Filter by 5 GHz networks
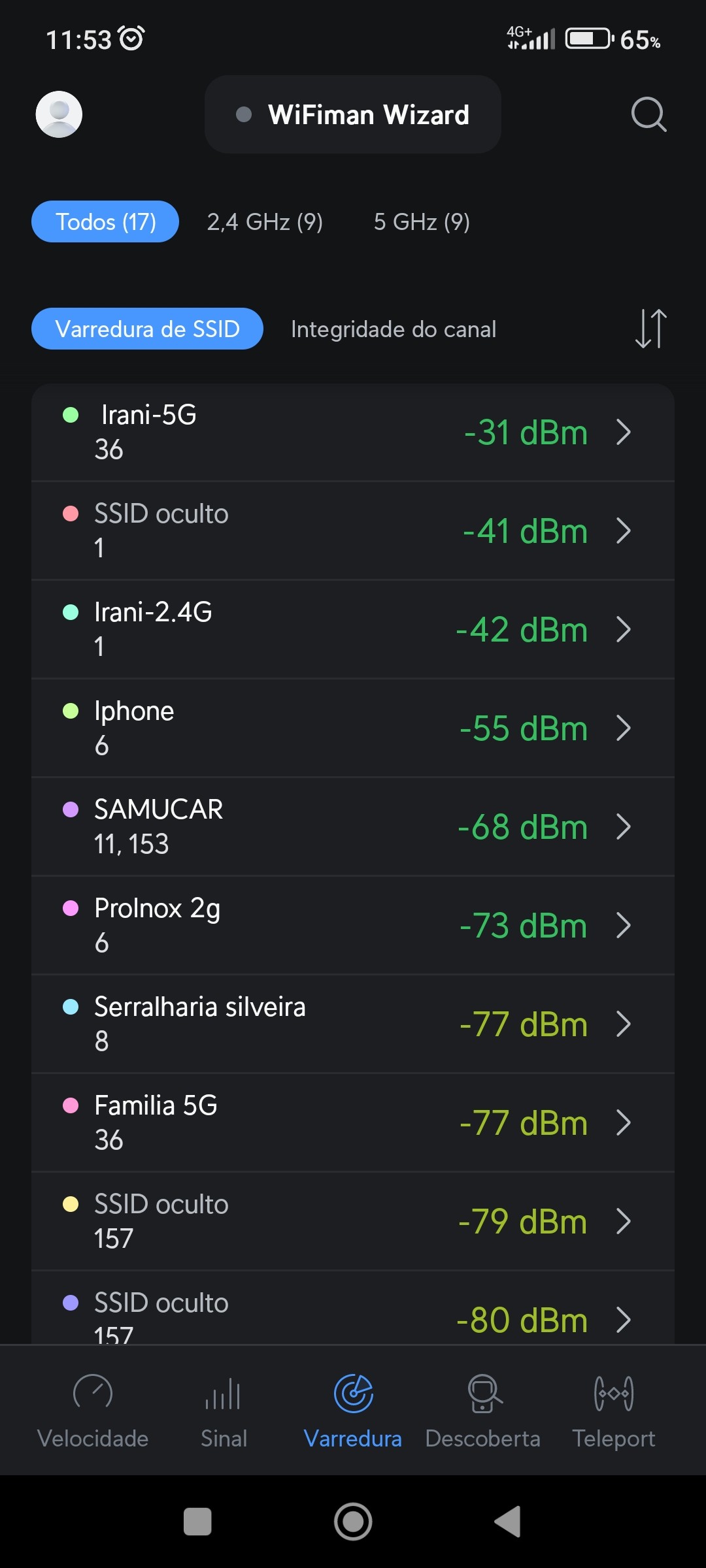The image size is (706, 1568). tap(422, 222)
